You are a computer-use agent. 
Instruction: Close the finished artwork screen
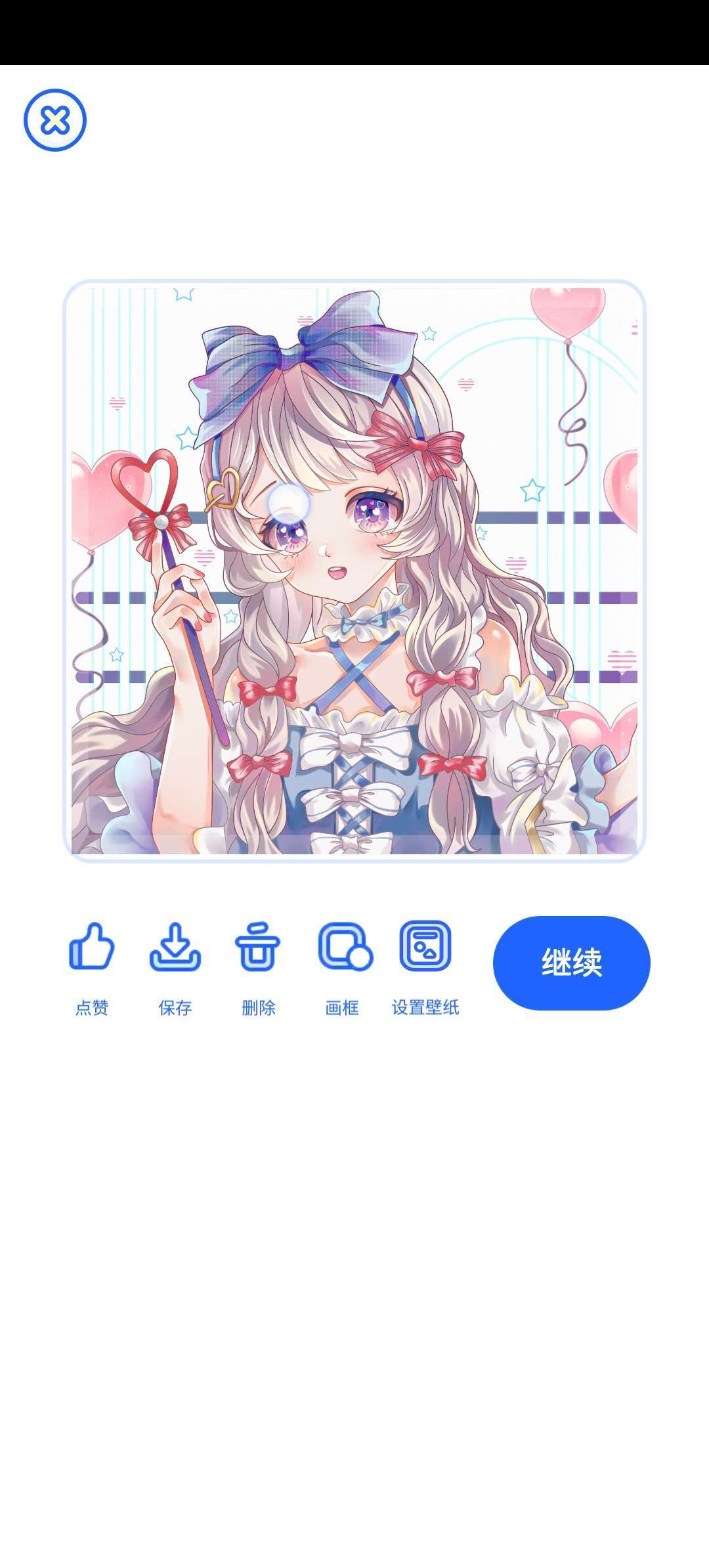55,120
